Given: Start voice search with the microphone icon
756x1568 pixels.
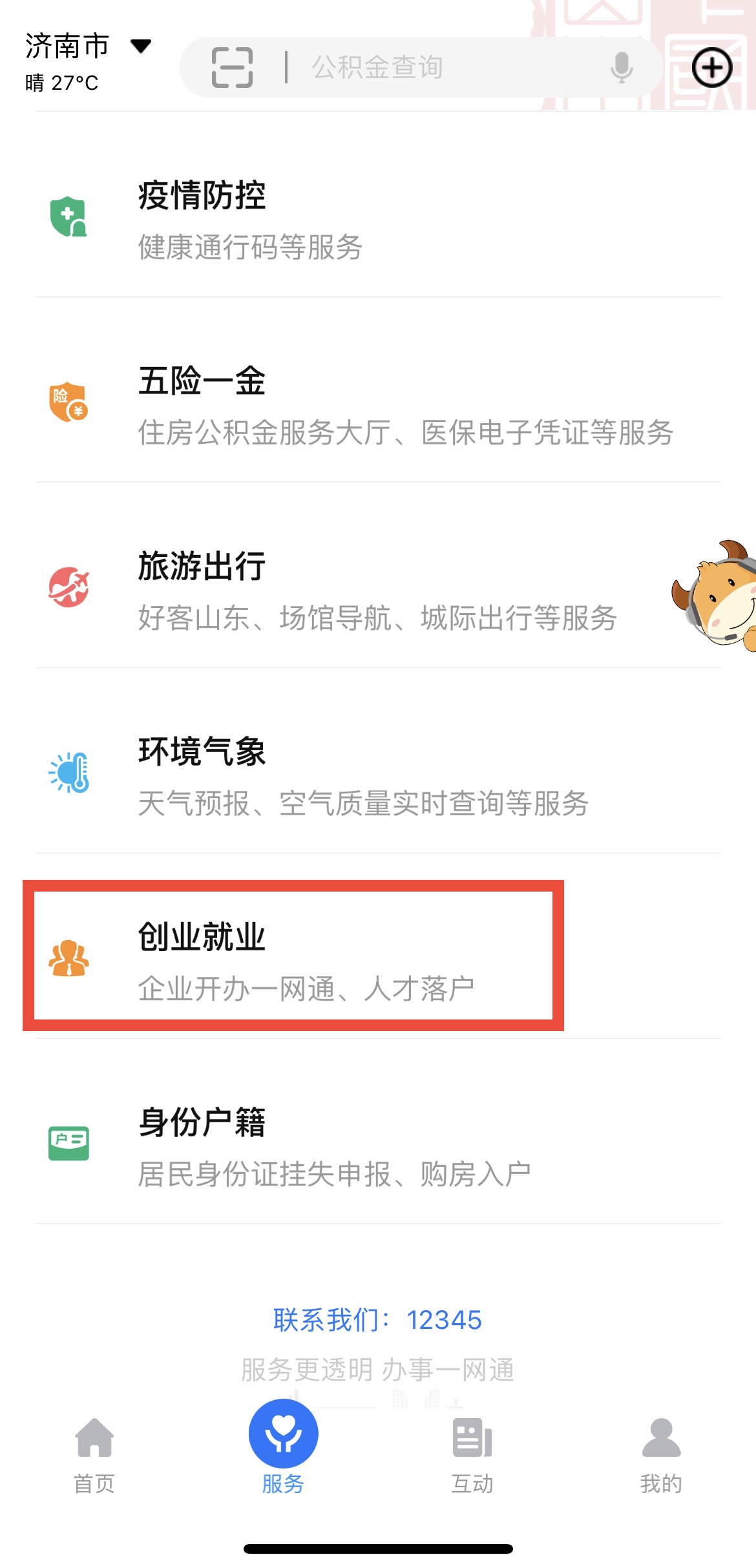Looking at the screenshot, I should pos(622,67).
